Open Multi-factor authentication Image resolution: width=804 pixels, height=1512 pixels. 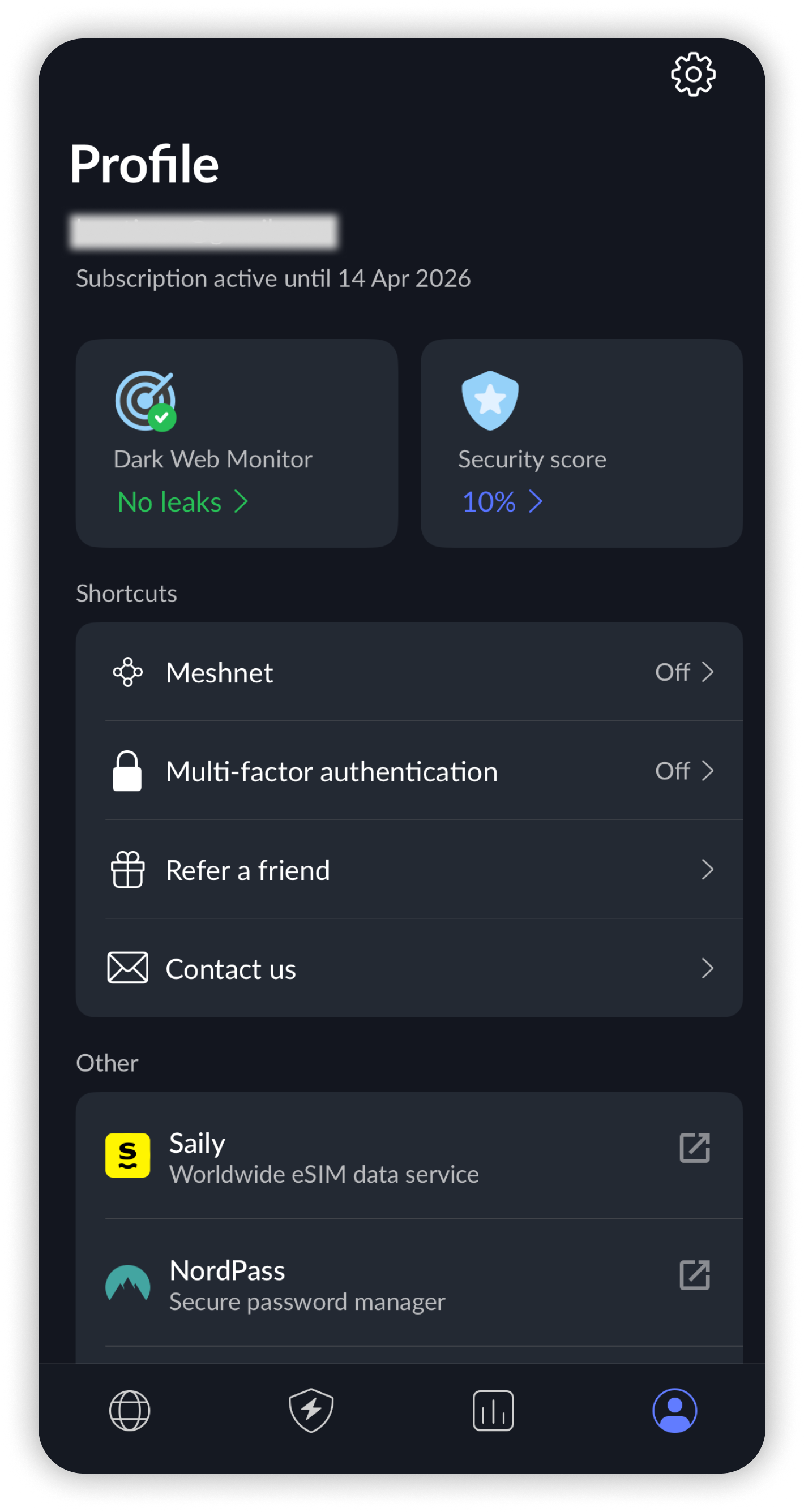click(x=409, y=771)
